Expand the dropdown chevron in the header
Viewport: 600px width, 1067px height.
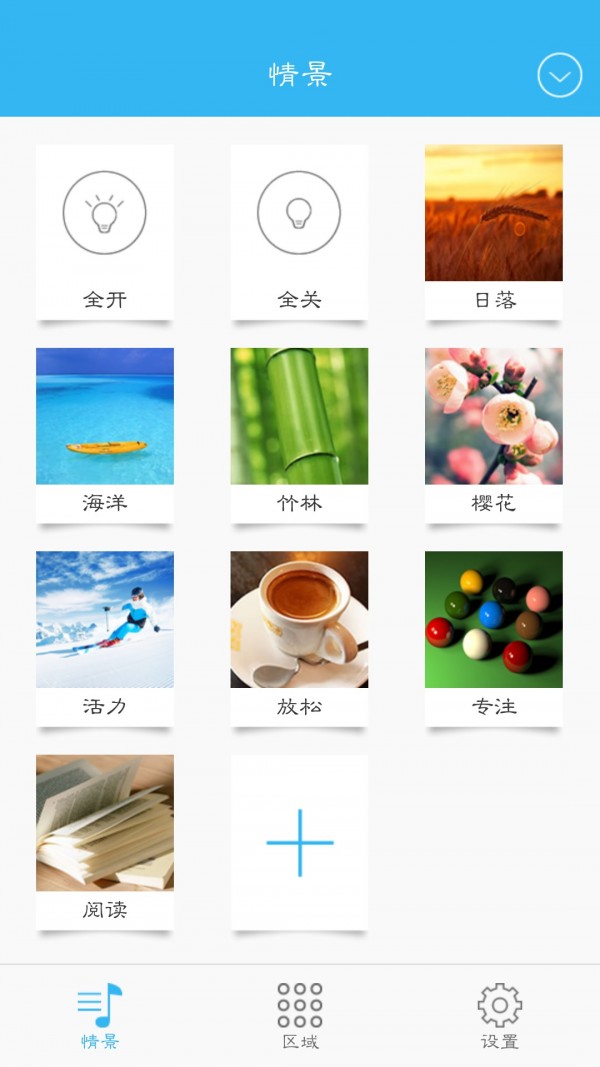click(559, 75)
